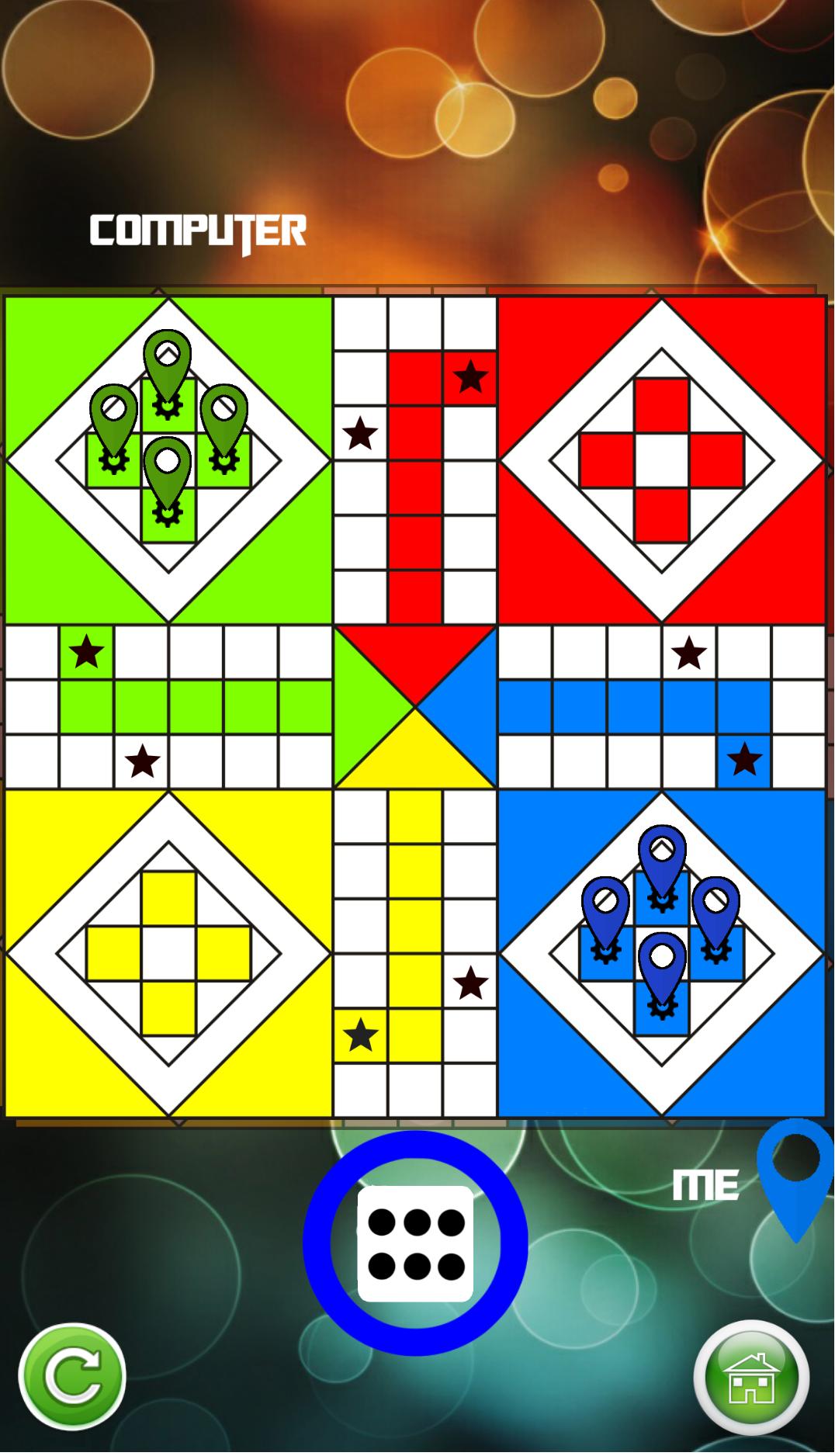The height and width of the screenshot is (1456, 835).
Task: Go to the home menu button
Action: [751, 1378]
